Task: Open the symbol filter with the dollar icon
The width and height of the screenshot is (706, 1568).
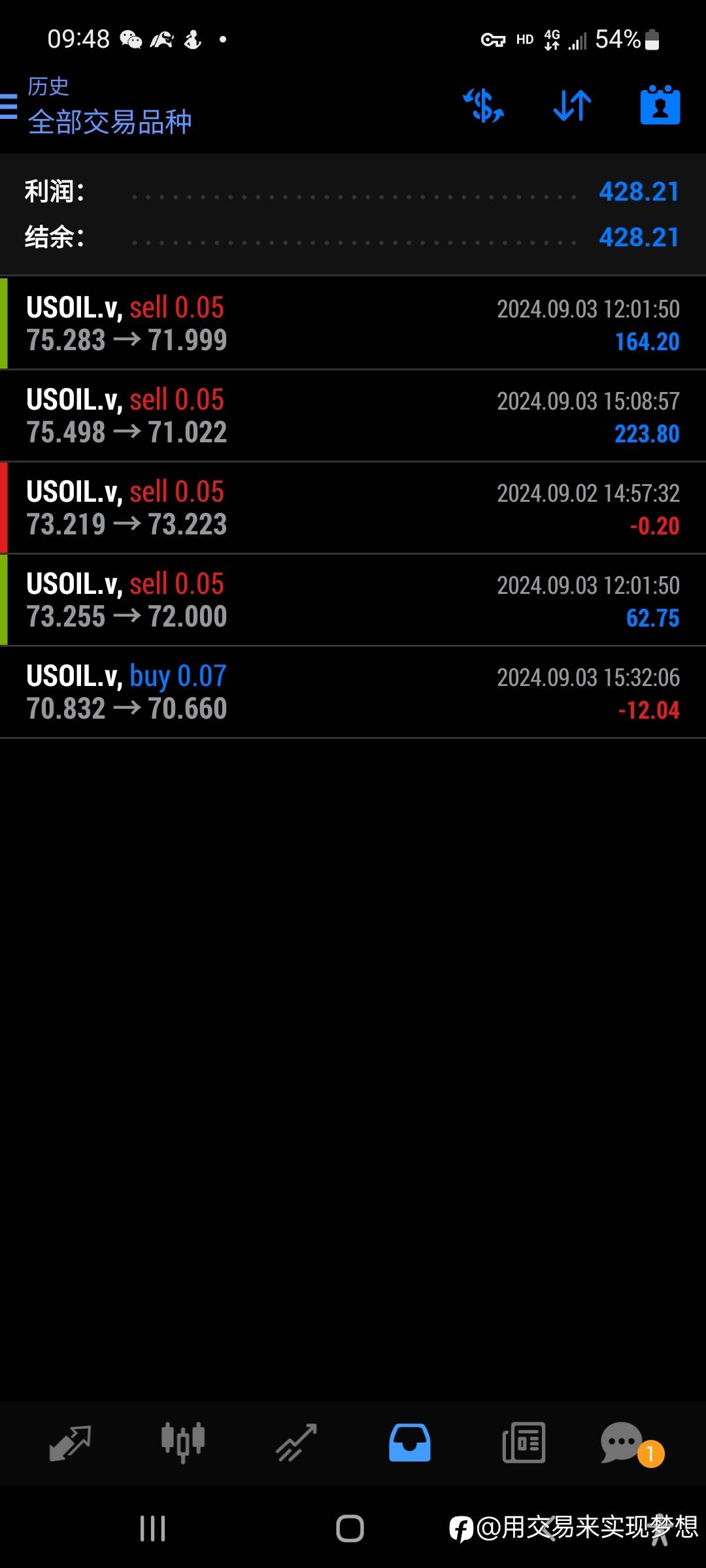Action: 484,106
